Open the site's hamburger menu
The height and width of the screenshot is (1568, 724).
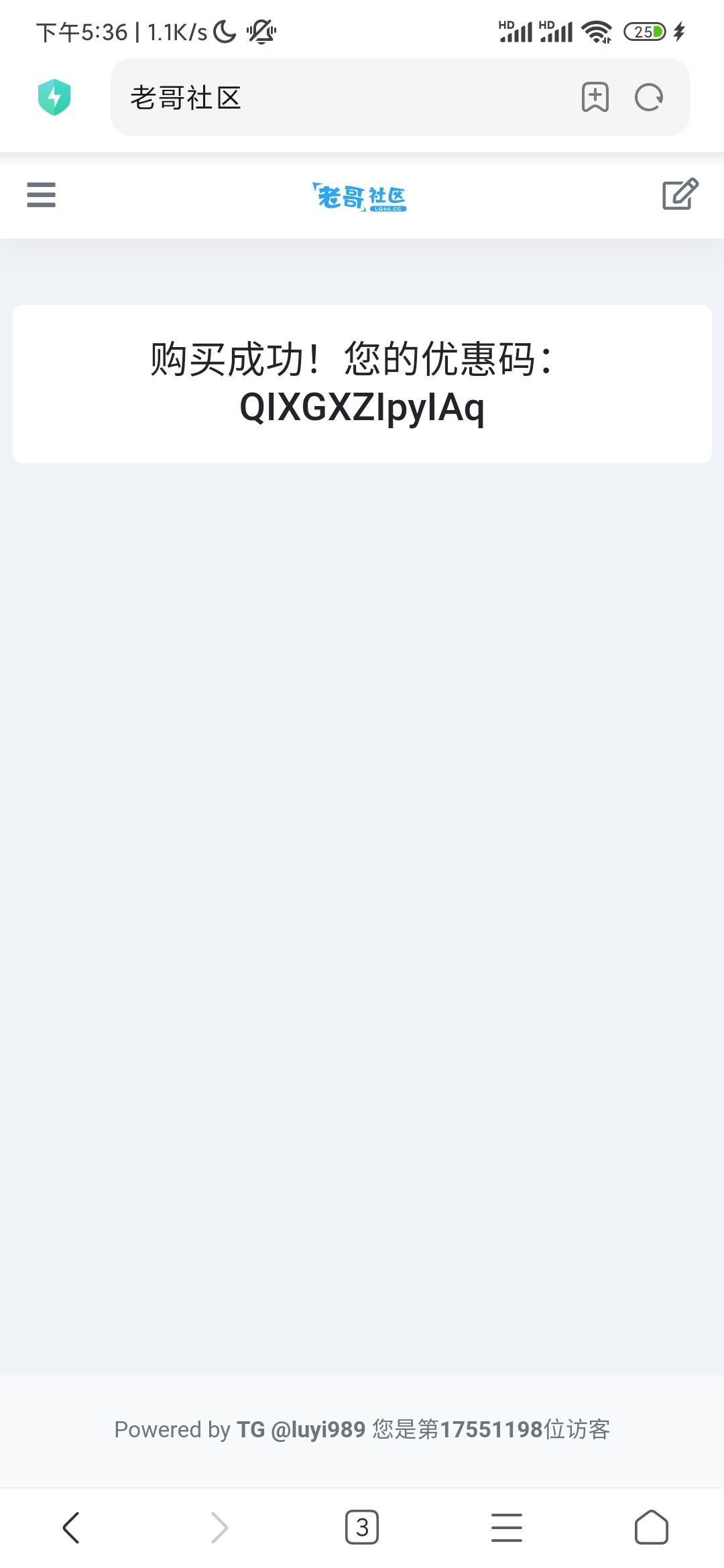pyautogui.click(x=41, y=195)
